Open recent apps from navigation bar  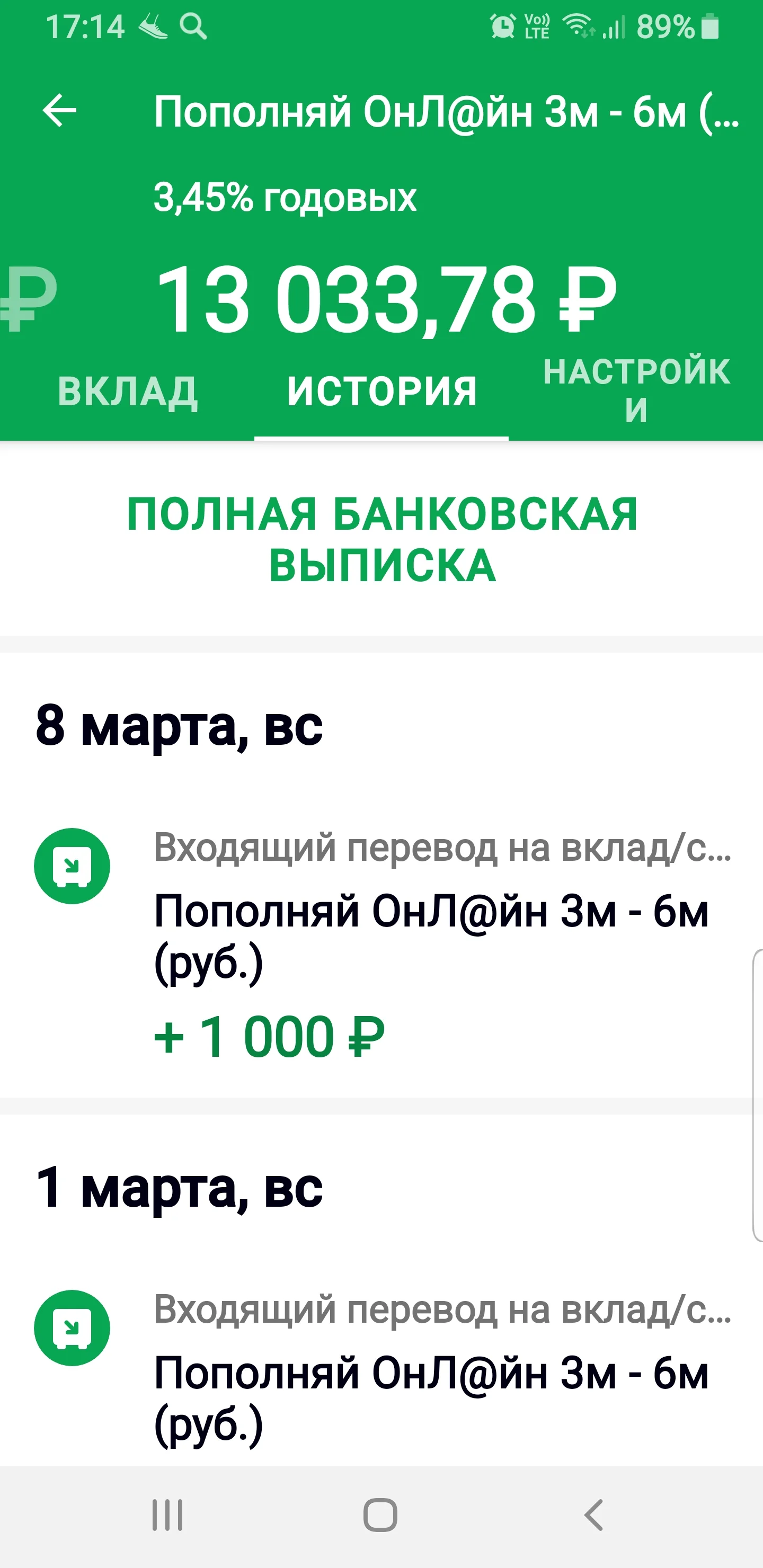coord(167,1515)
